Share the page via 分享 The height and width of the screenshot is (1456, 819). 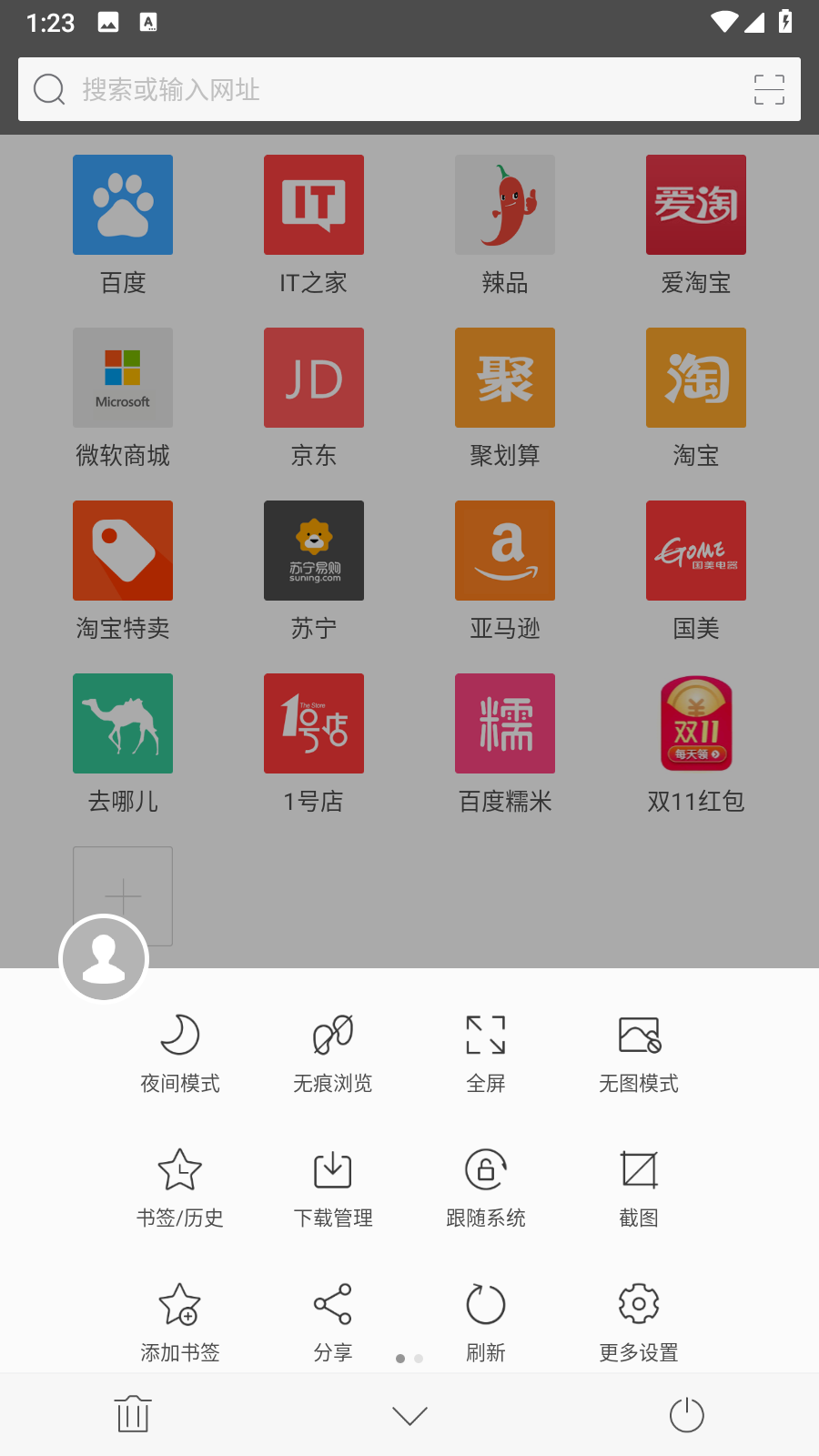(x=332, y=1319)
